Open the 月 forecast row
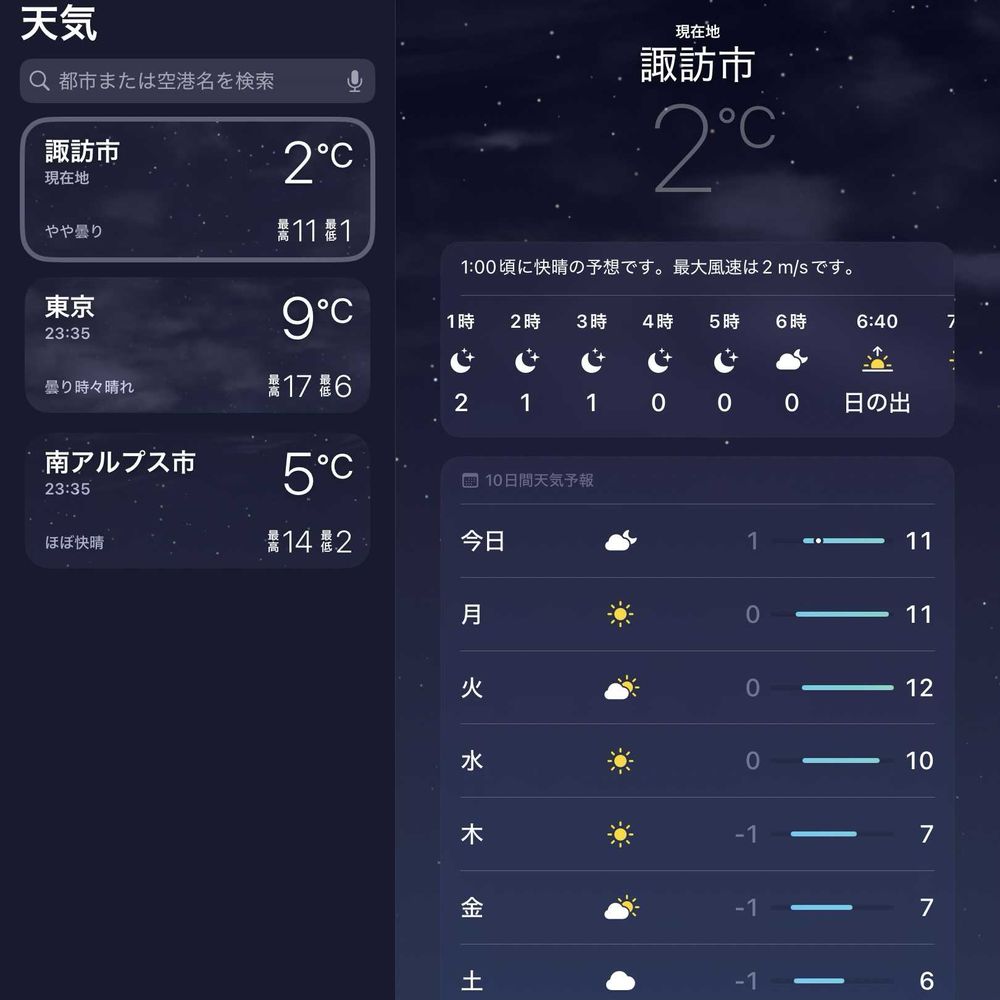Image resolution: width=1000 pixels, height=1000 pixels. click(x=698, y=614)
